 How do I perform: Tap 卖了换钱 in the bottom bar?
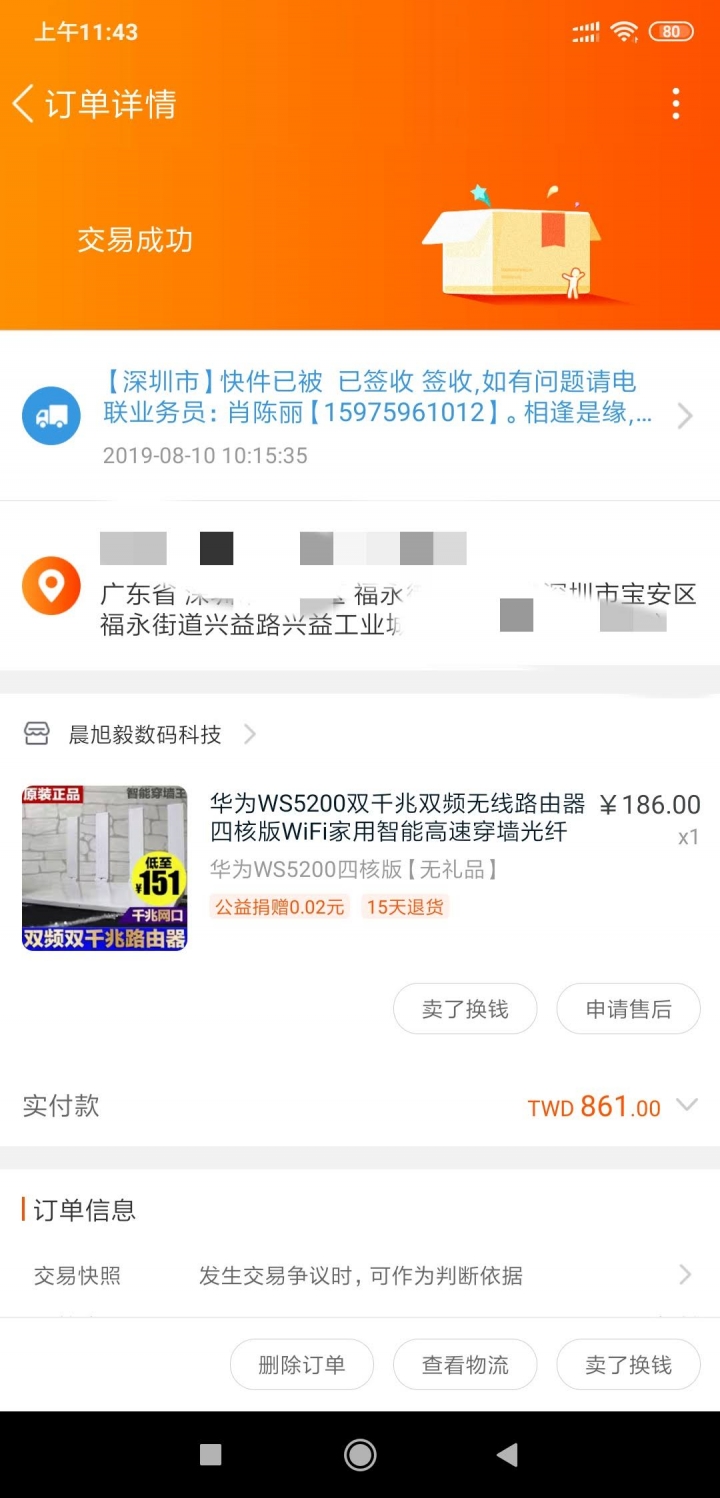tap(628, 1365)
